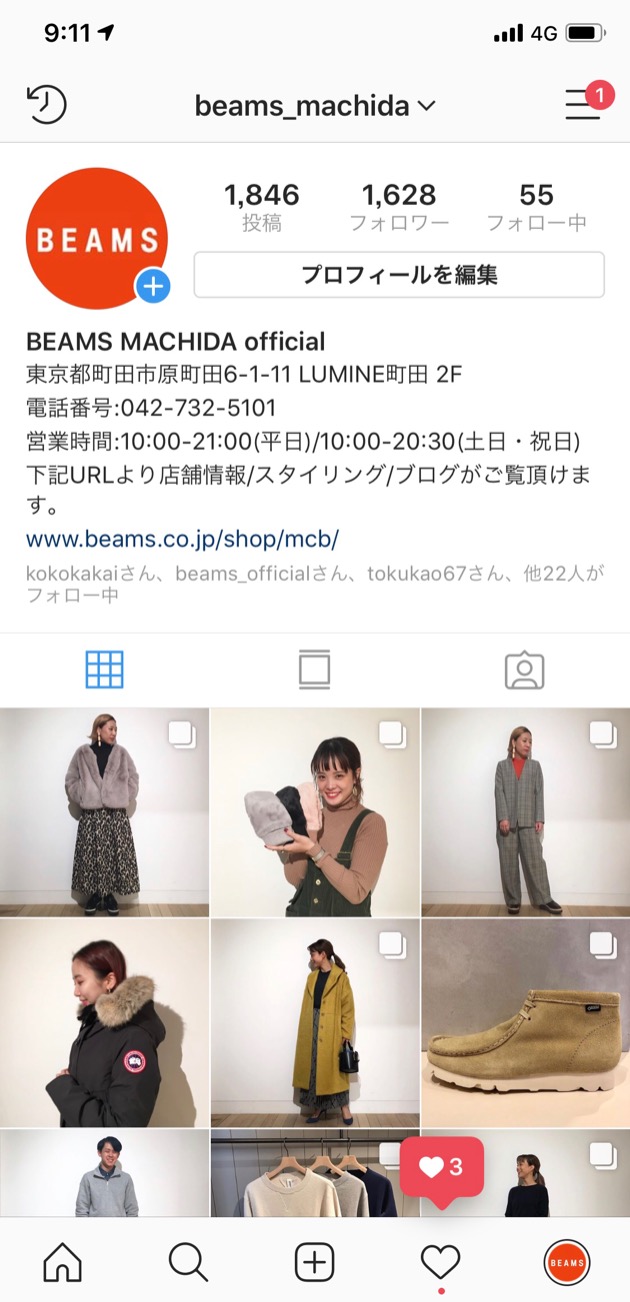
Task: Open the hamburger menu with notification badge
Action: coord(583,104)
